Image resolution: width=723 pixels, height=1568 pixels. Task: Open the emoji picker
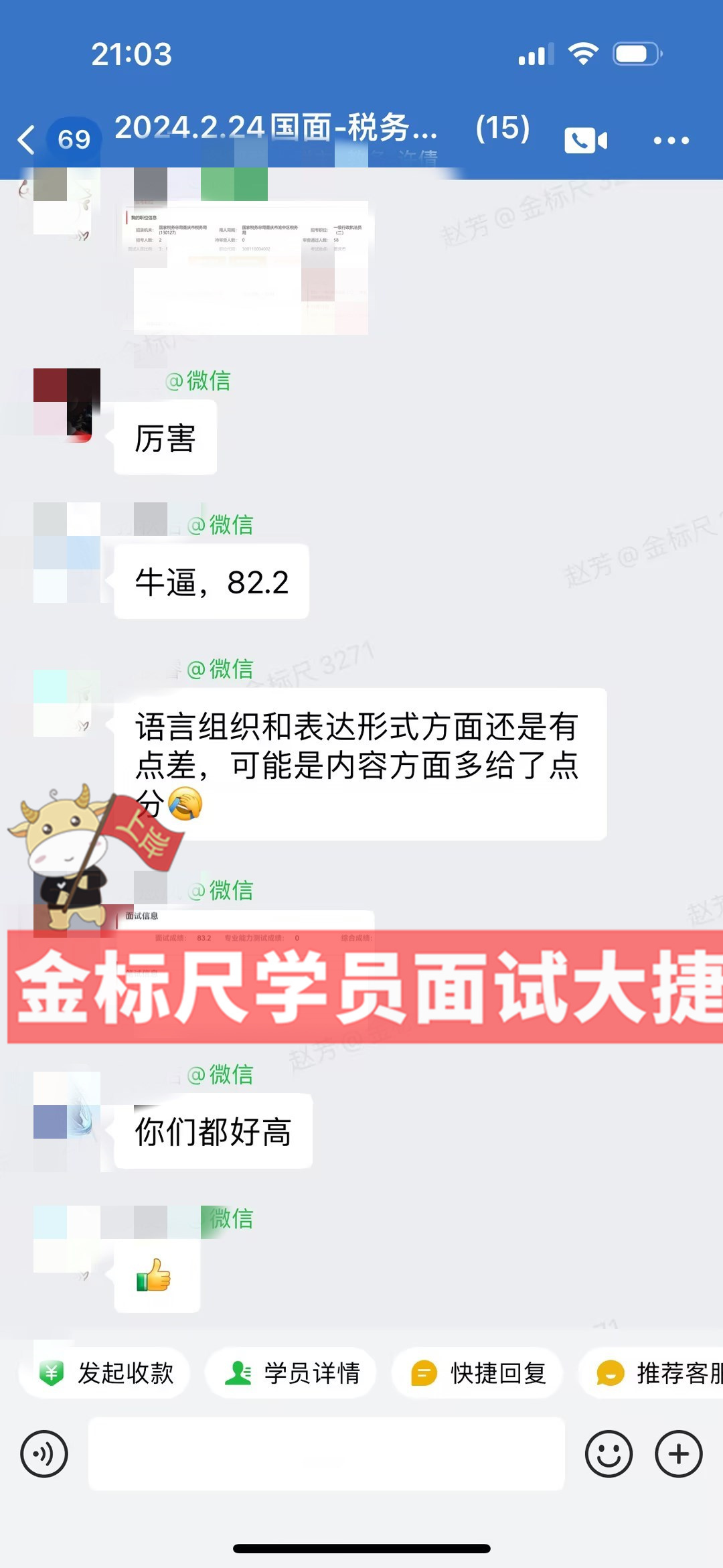pyautogui.click(x=608, y=1454)
